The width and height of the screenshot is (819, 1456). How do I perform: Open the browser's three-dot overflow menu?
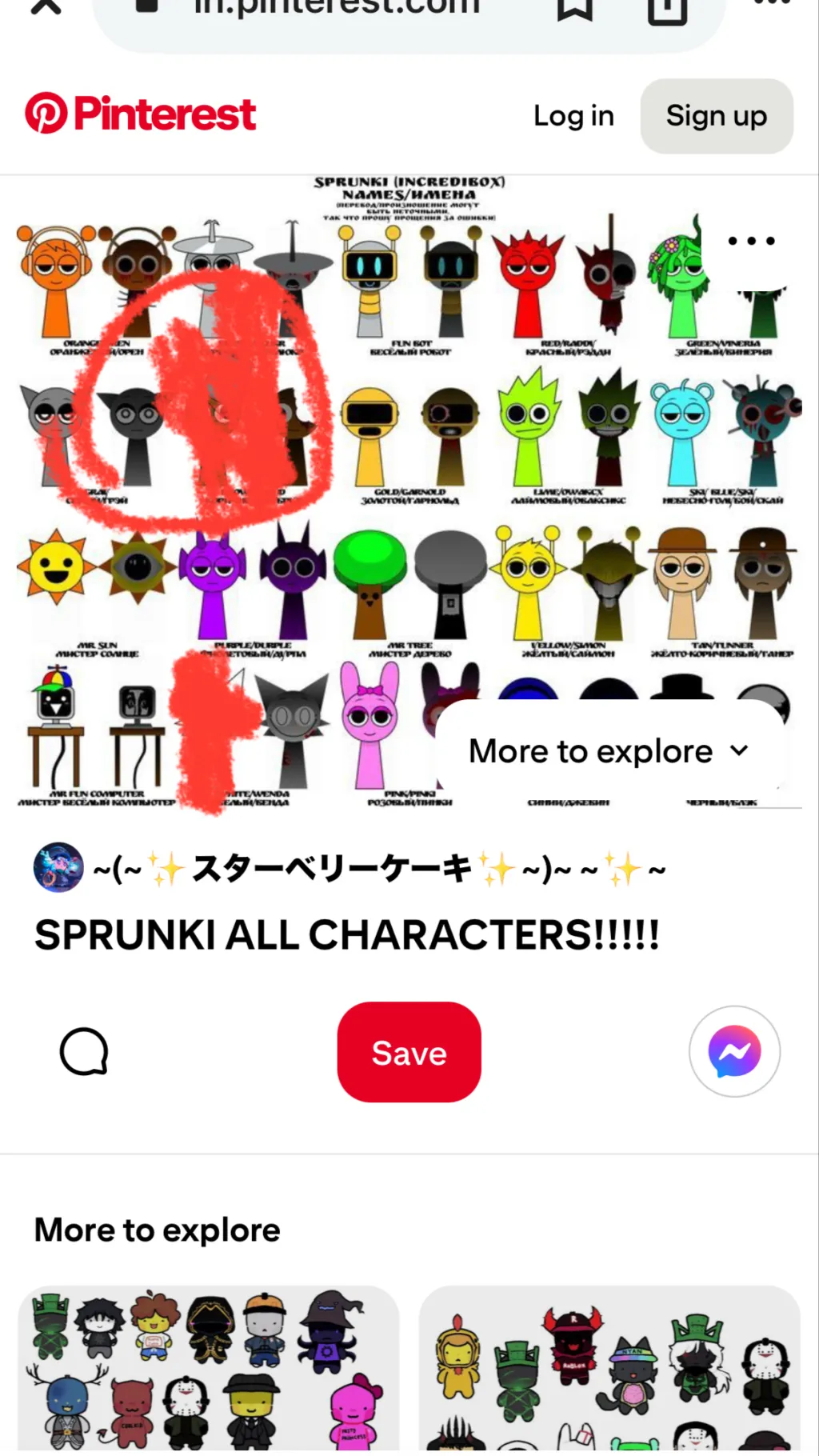(772, 4)
